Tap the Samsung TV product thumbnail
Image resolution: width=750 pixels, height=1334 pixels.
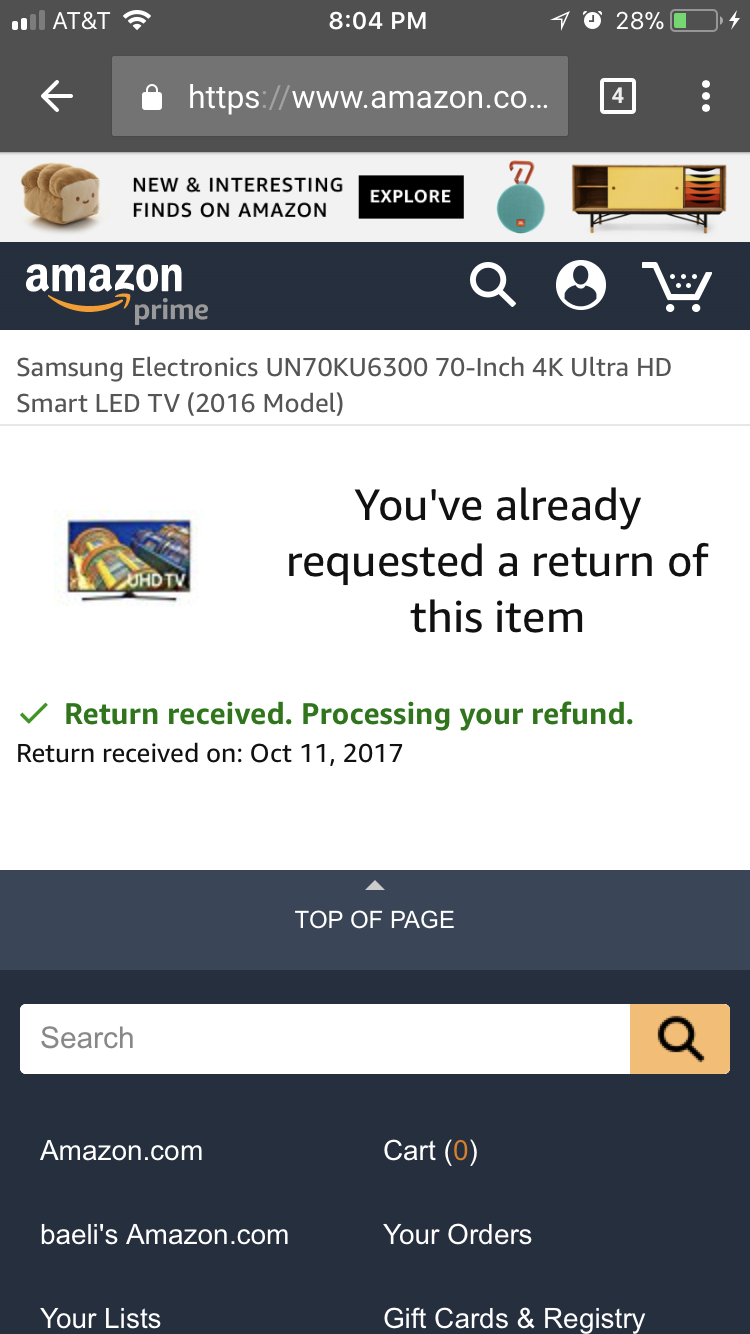[x=128, y=559]
